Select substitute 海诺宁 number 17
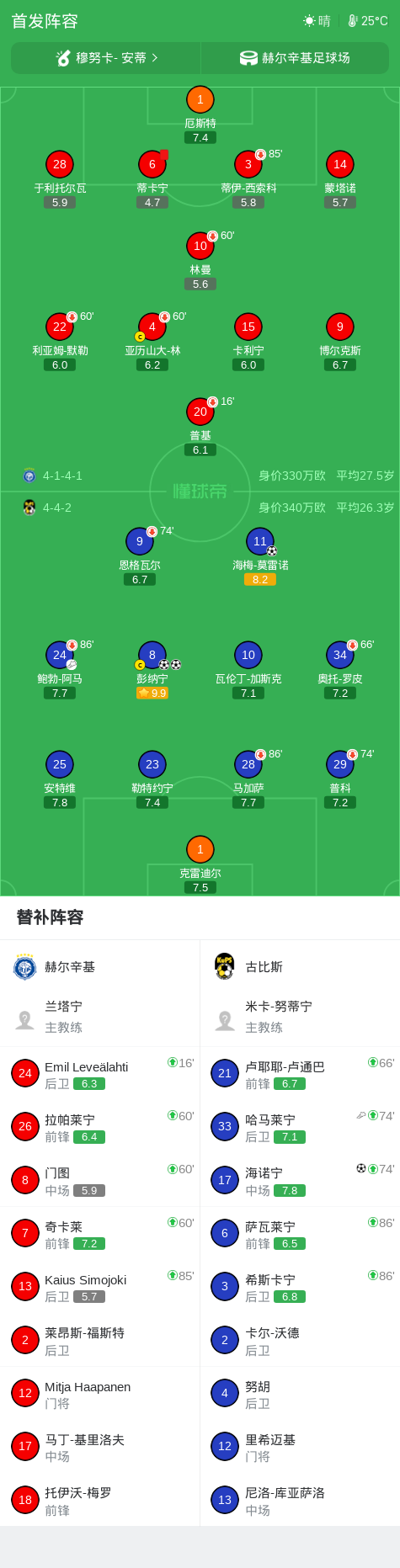The height and width of the screenshot is (1568, 400). 300,1180
